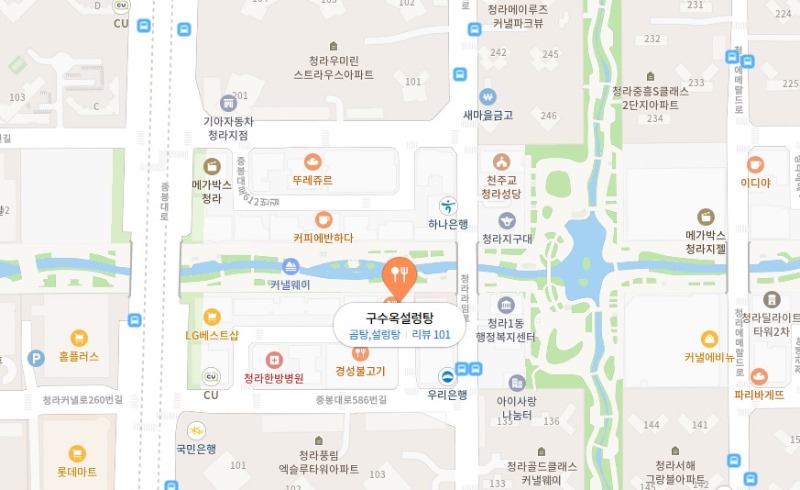800x490 pixels.
Task: Tap the 커피에반하다 cafe marker
Action: (x=322, y=219)
